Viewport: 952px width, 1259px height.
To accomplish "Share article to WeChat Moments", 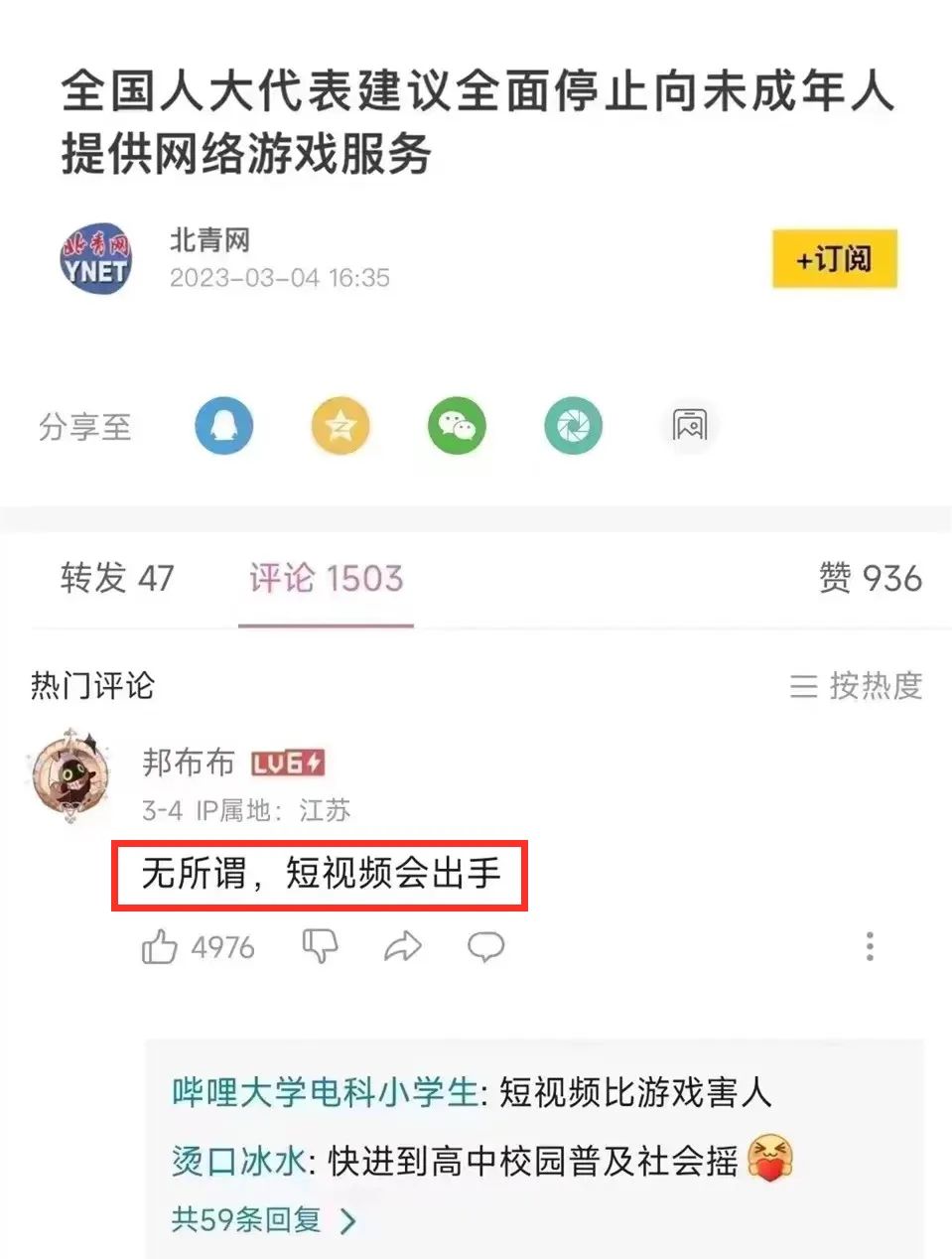I will 573,426.
